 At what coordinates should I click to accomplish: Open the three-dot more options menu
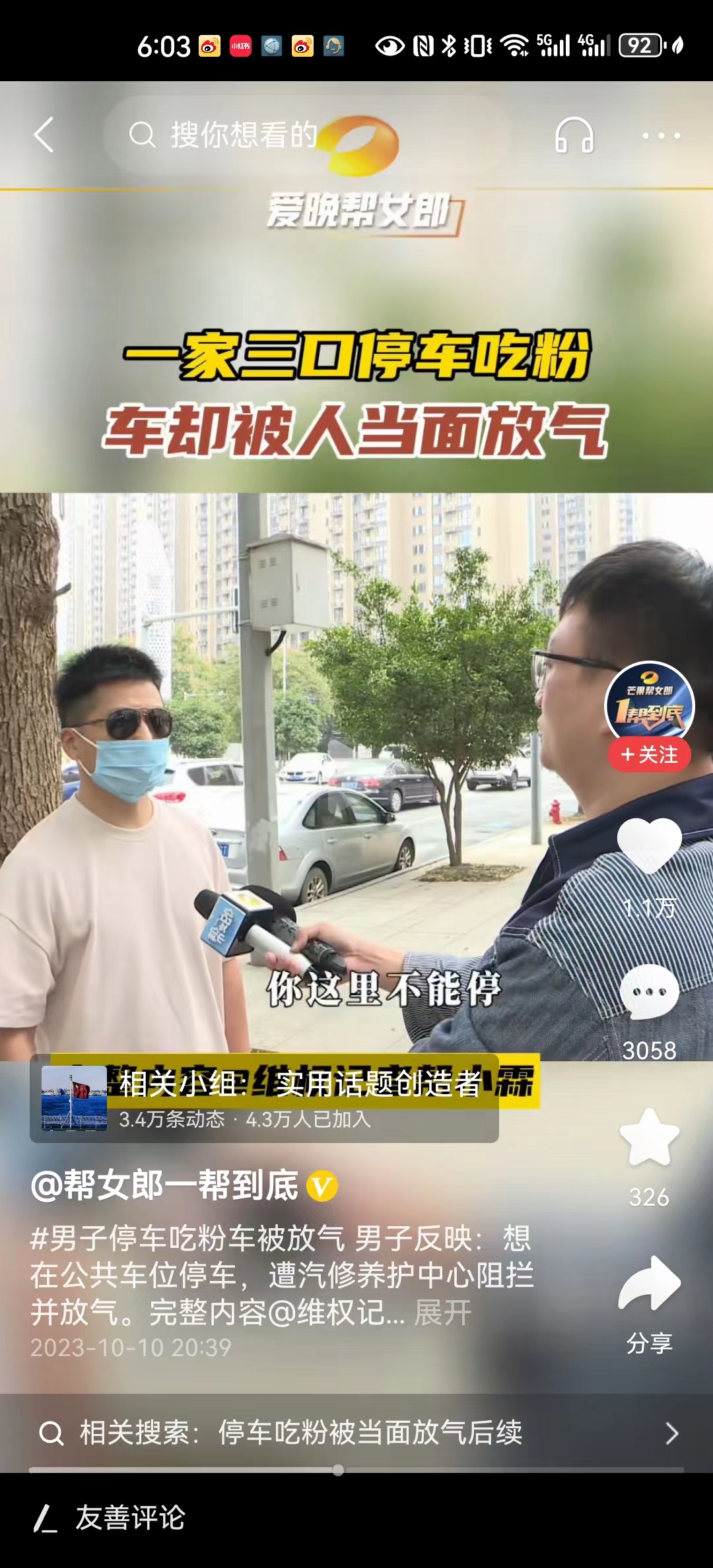[x=660, y=135]
